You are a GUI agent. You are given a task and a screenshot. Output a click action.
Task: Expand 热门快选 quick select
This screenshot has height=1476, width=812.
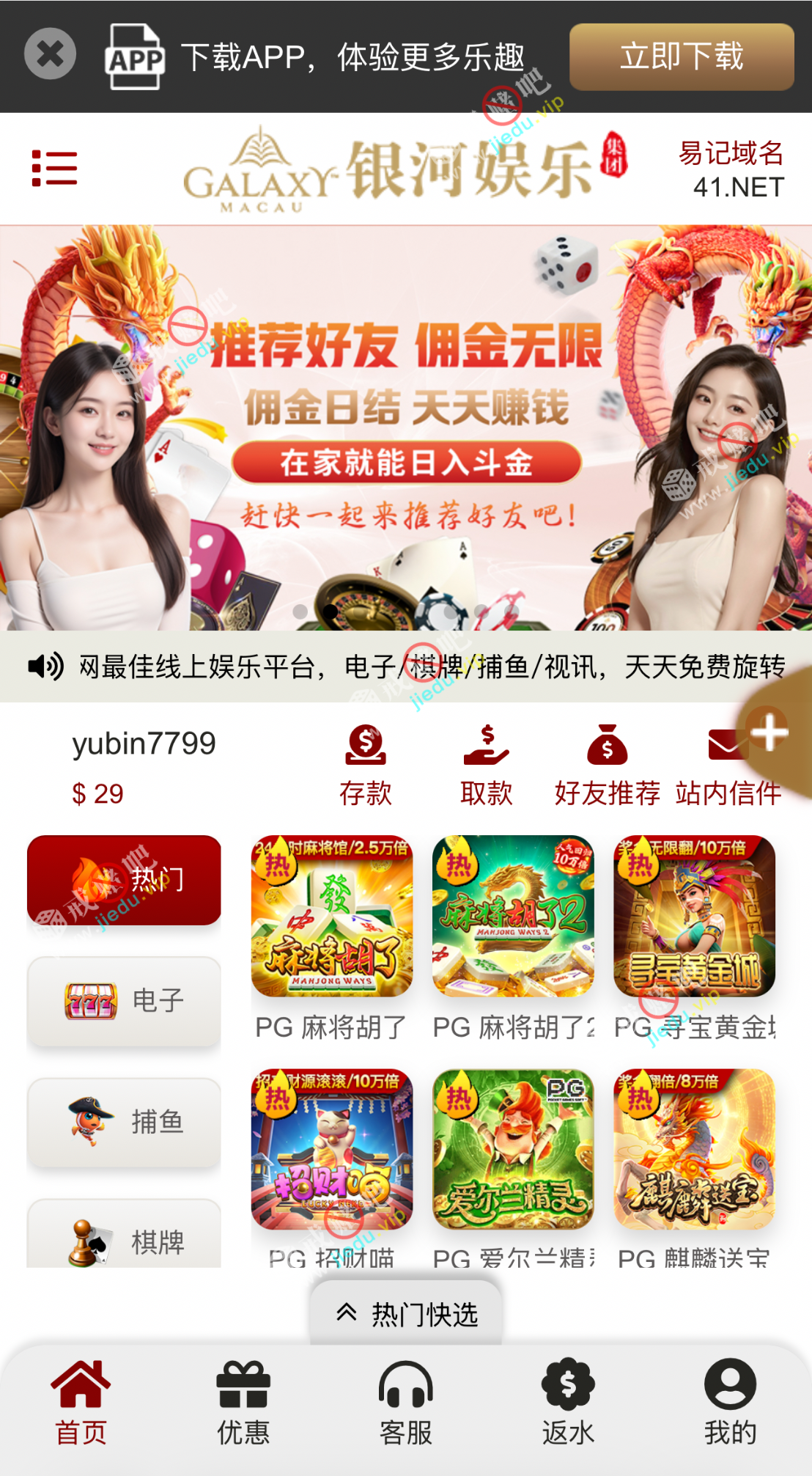(x=406, y=1314)
